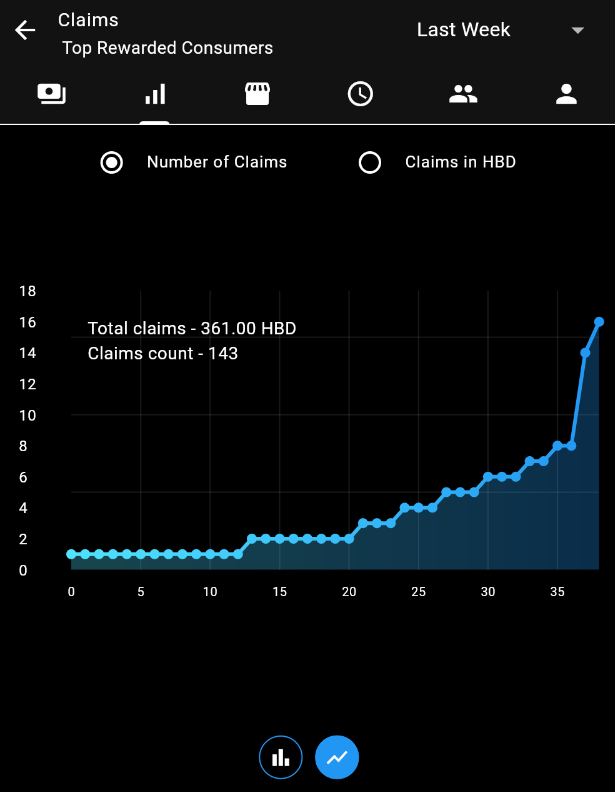Screen dimensions: 615x792
Task: Switch to the group people tab
Action: click(462, 94)
